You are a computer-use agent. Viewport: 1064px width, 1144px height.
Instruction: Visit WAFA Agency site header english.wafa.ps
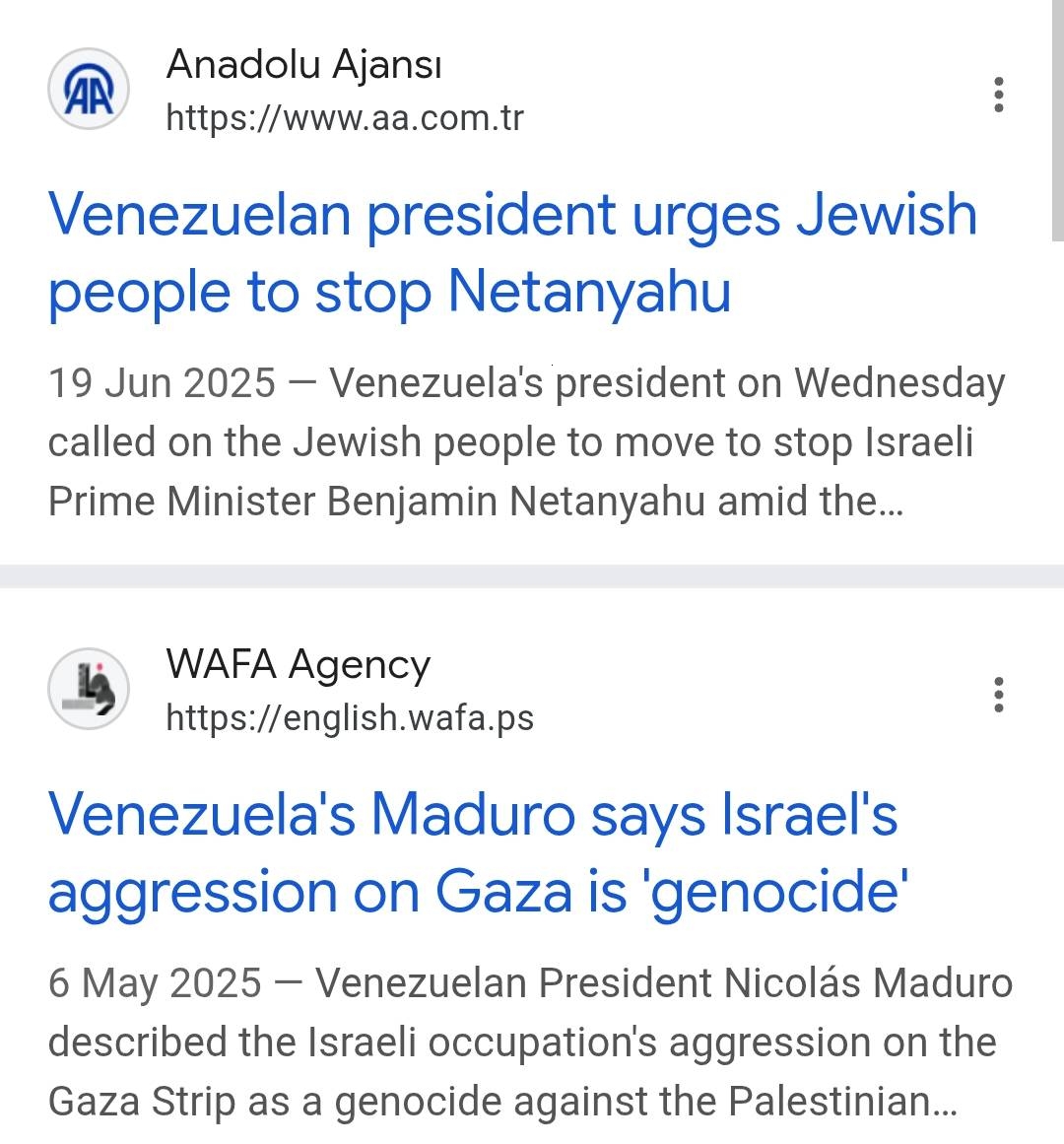pos(349,717)
